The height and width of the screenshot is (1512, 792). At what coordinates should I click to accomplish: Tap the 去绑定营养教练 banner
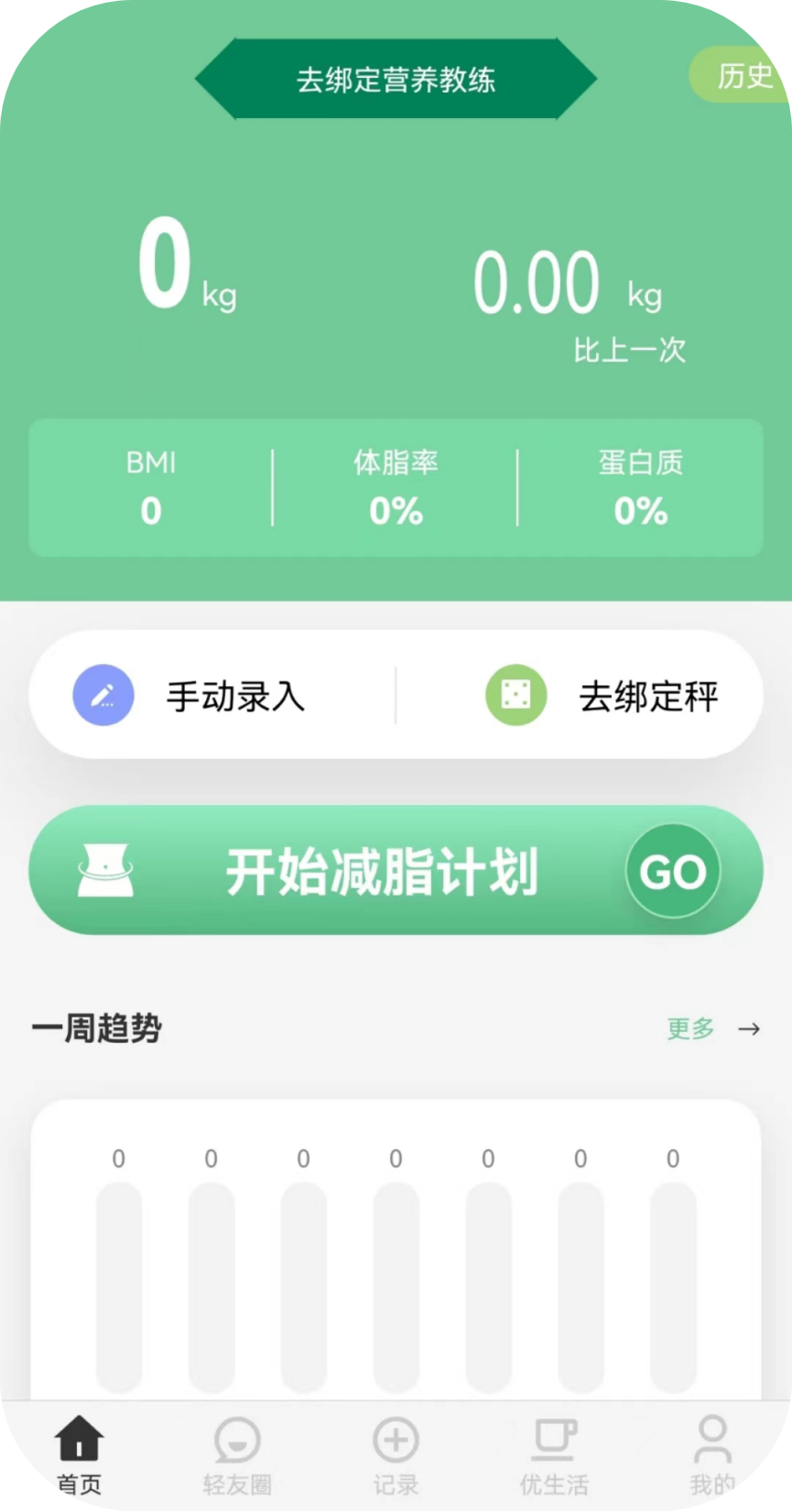point(396,80)
